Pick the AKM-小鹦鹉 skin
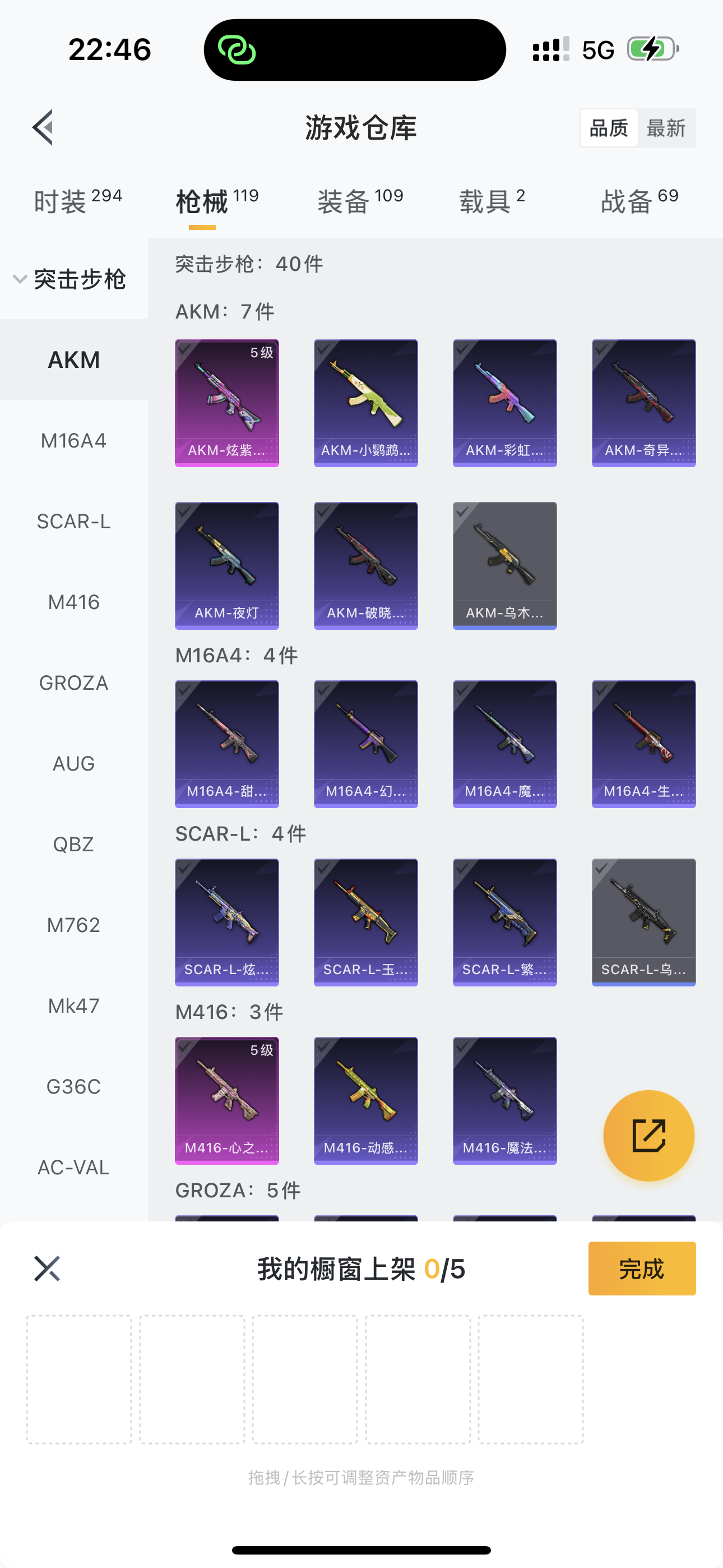 (x=365, y=403)
